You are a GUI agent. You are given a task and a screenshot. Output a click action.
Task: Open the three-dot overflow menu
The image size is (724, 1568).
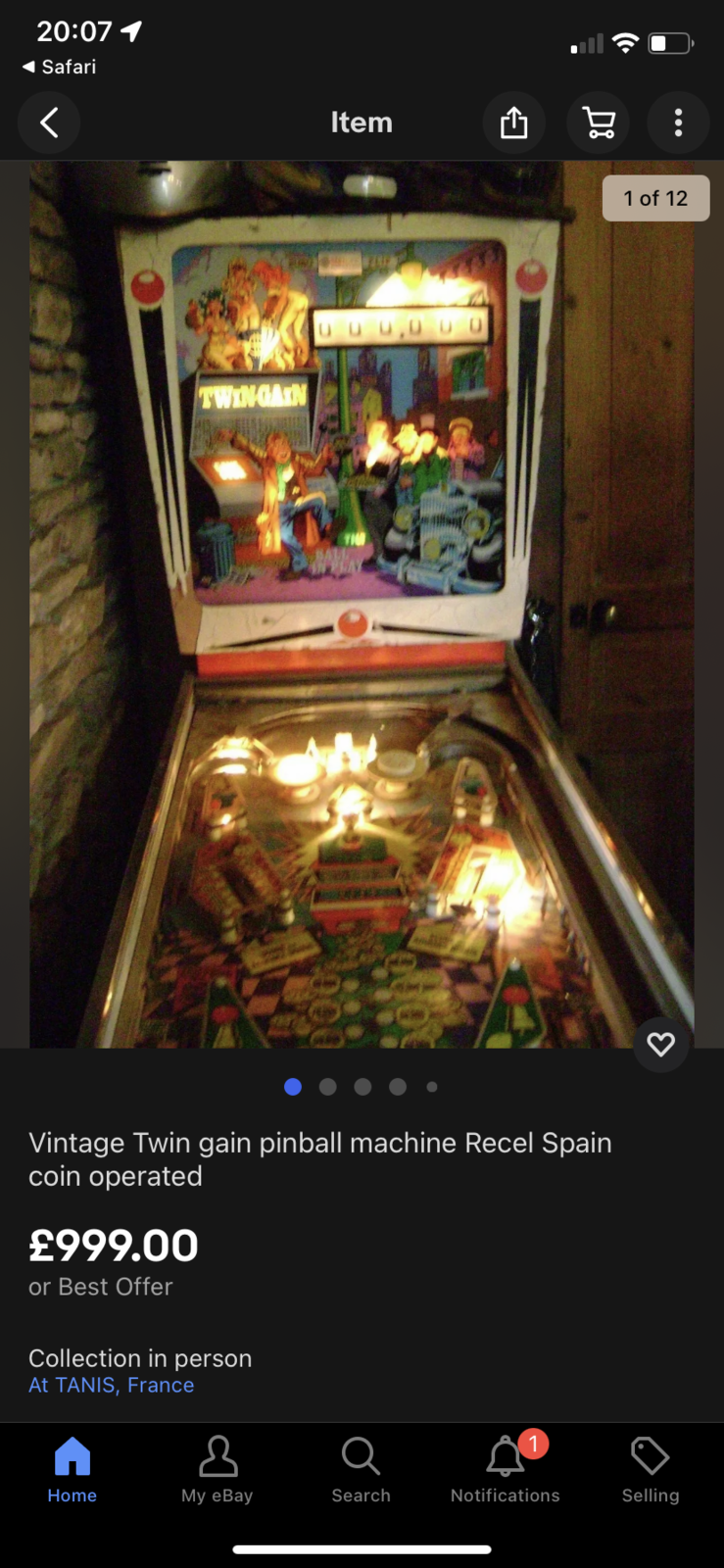(x=678, y=122)
